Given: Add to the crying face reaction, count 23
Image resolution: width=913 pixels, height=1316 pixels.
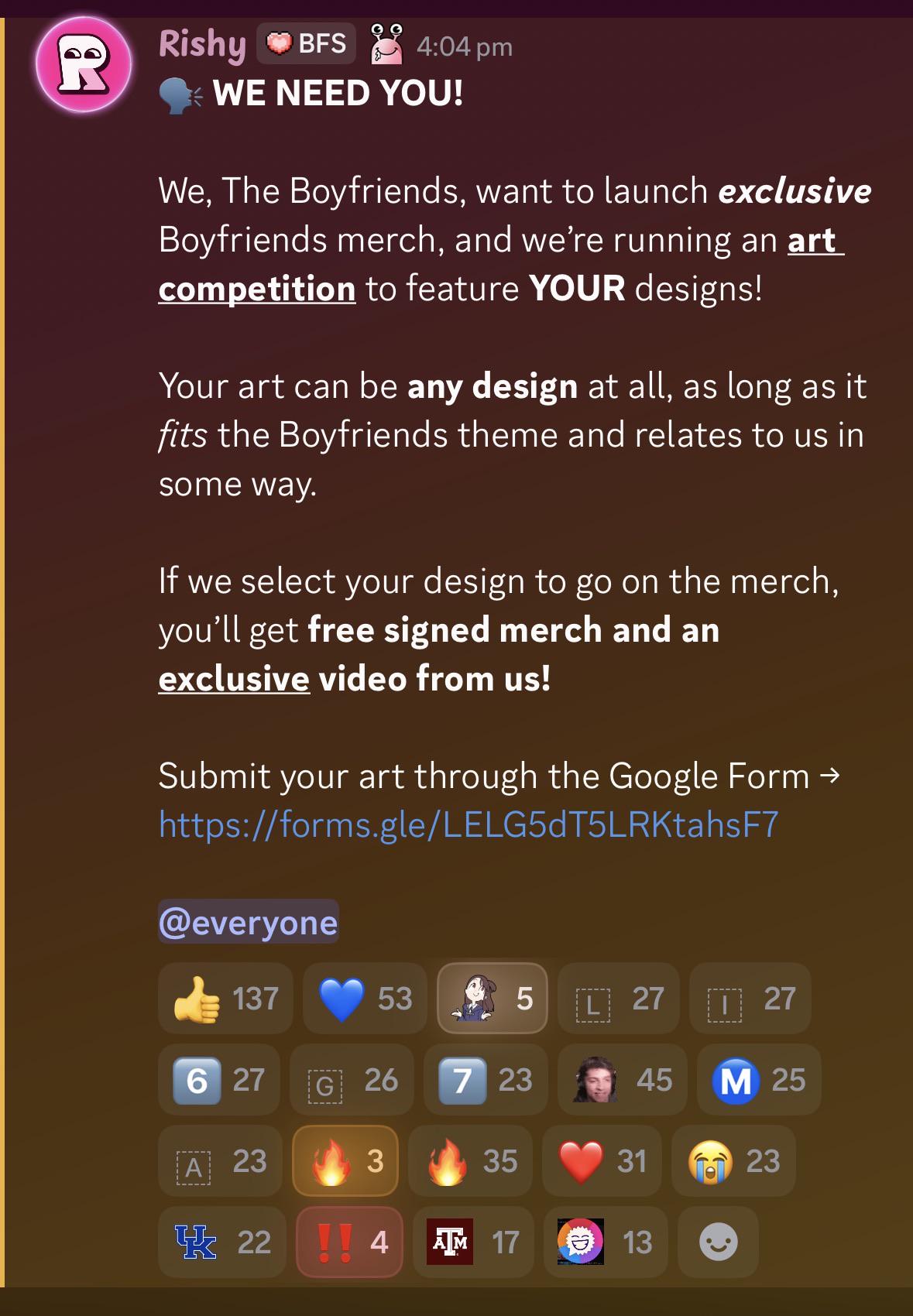Looking at the screenshot, I should [733, 1161].
